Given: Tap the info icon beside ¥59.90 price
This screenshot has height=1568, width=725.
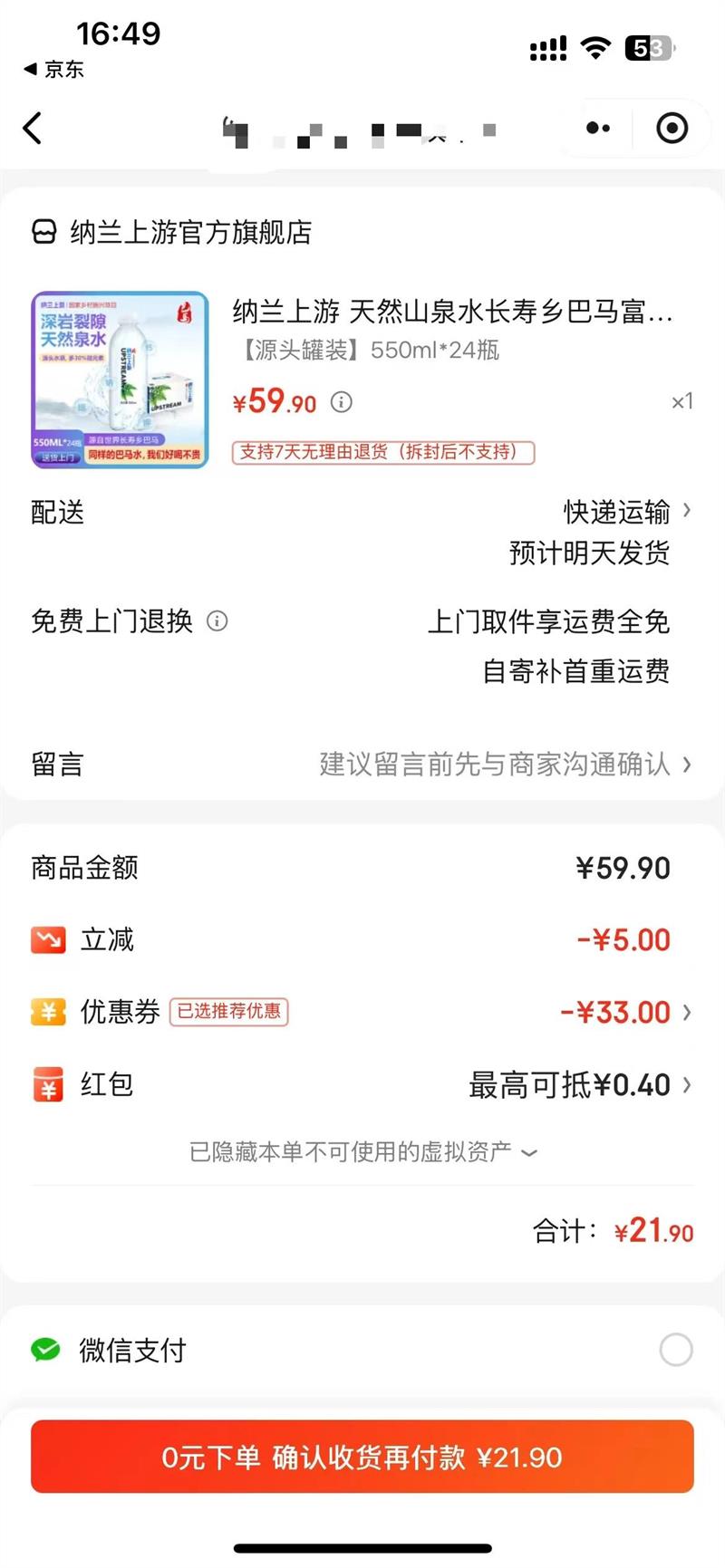Looking at the screenshot, I should pos(342,402).
